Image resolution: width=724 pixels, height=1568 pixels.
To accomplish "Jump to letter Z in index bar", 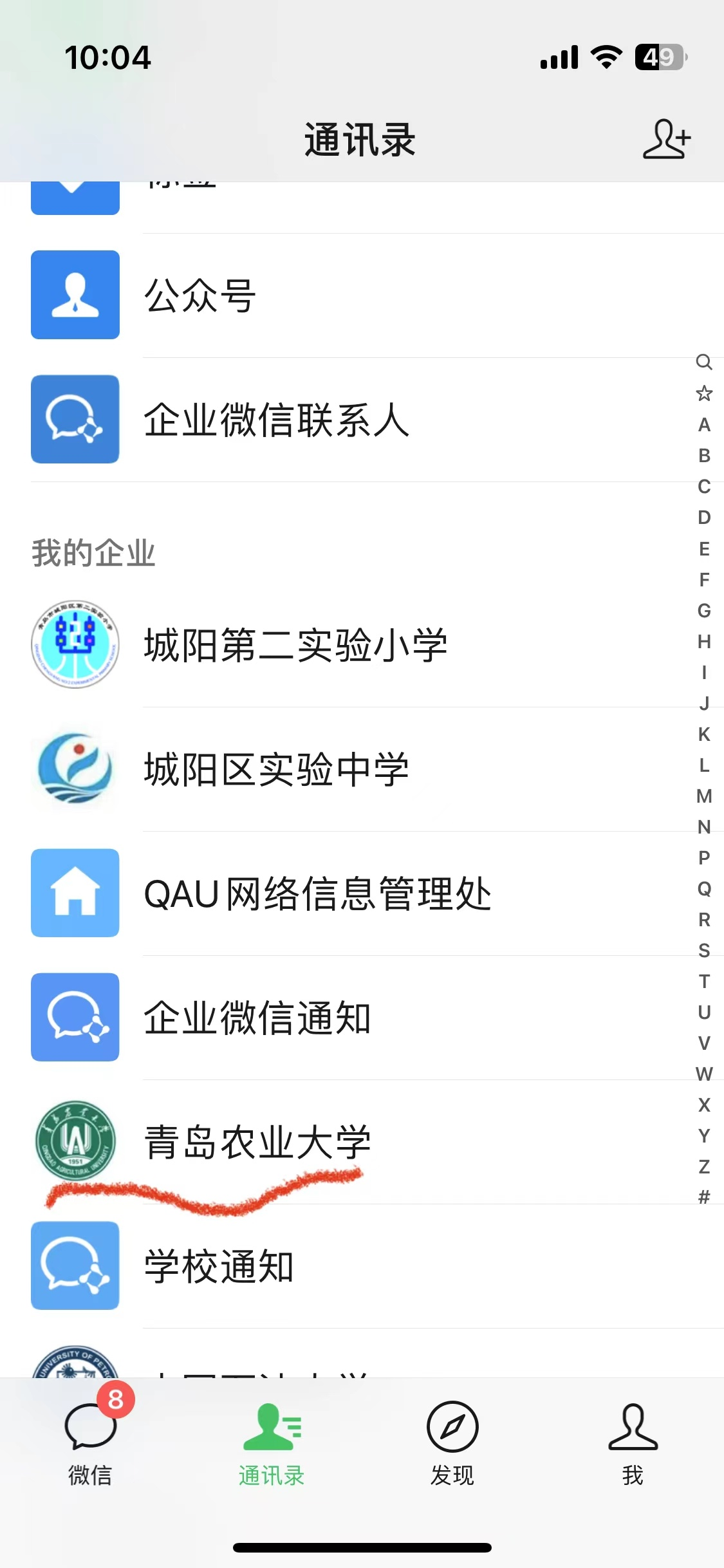I will coord(704,1167).
